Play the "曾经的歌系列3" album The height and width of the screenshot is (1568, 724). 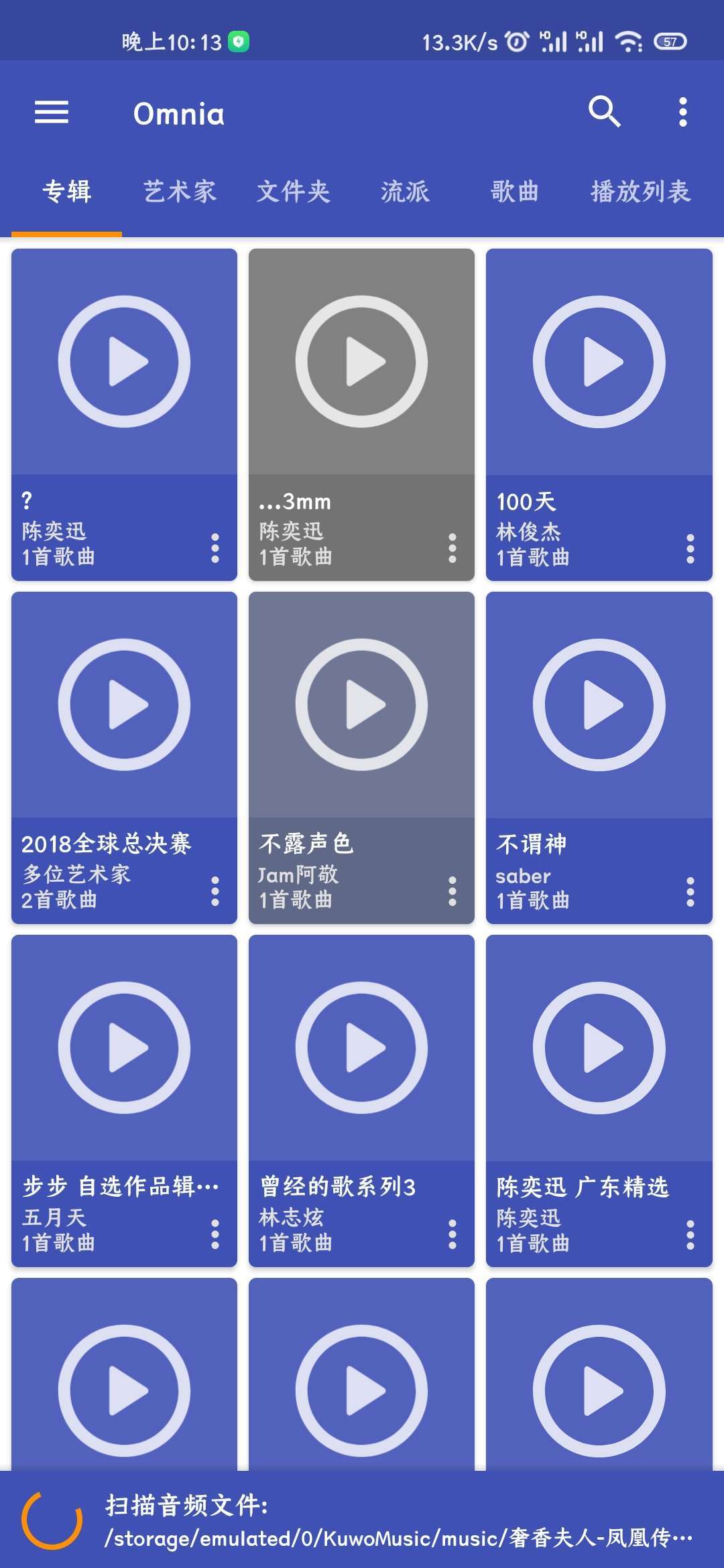pos(360,1047)
